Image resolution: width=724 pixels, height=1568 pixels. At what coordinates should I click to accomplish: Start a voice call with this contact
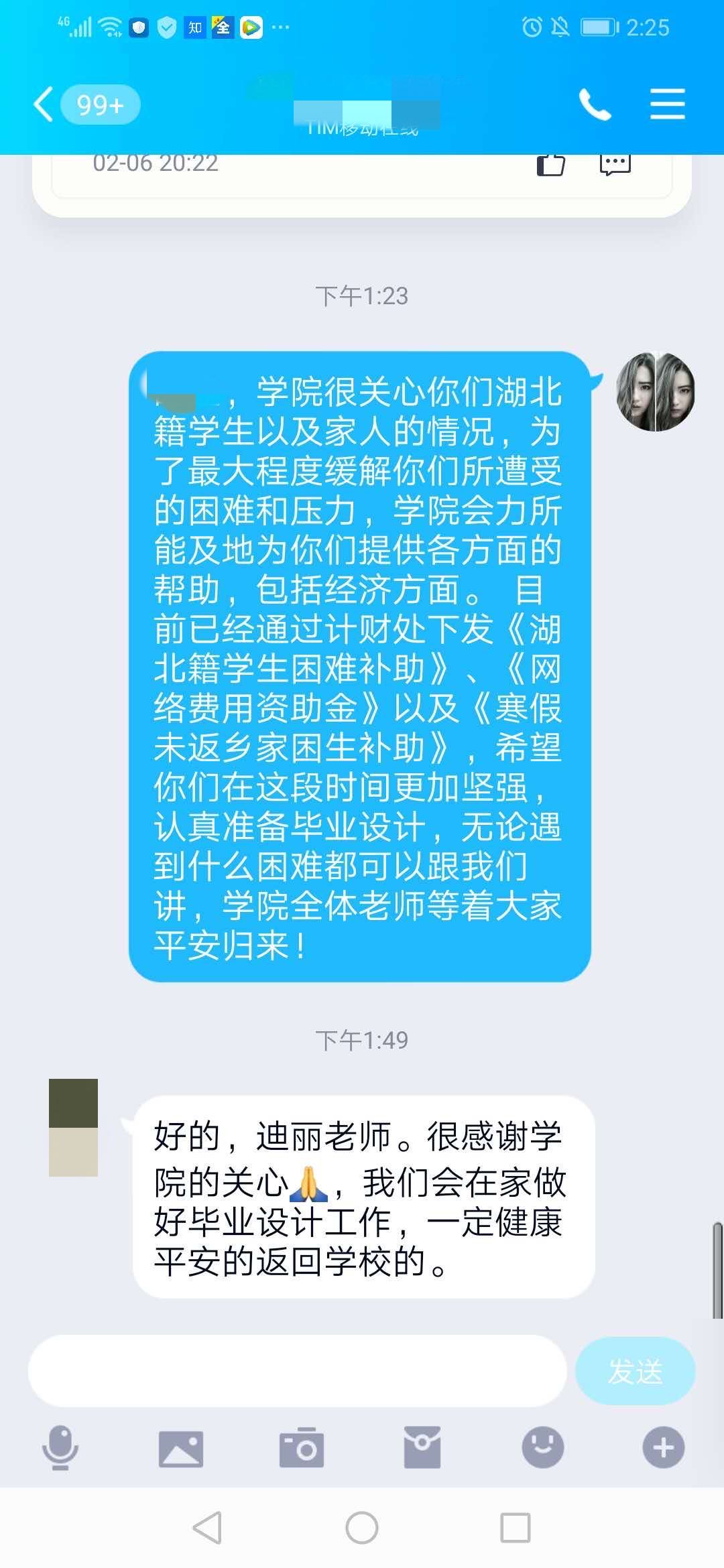tap(595, 105)
